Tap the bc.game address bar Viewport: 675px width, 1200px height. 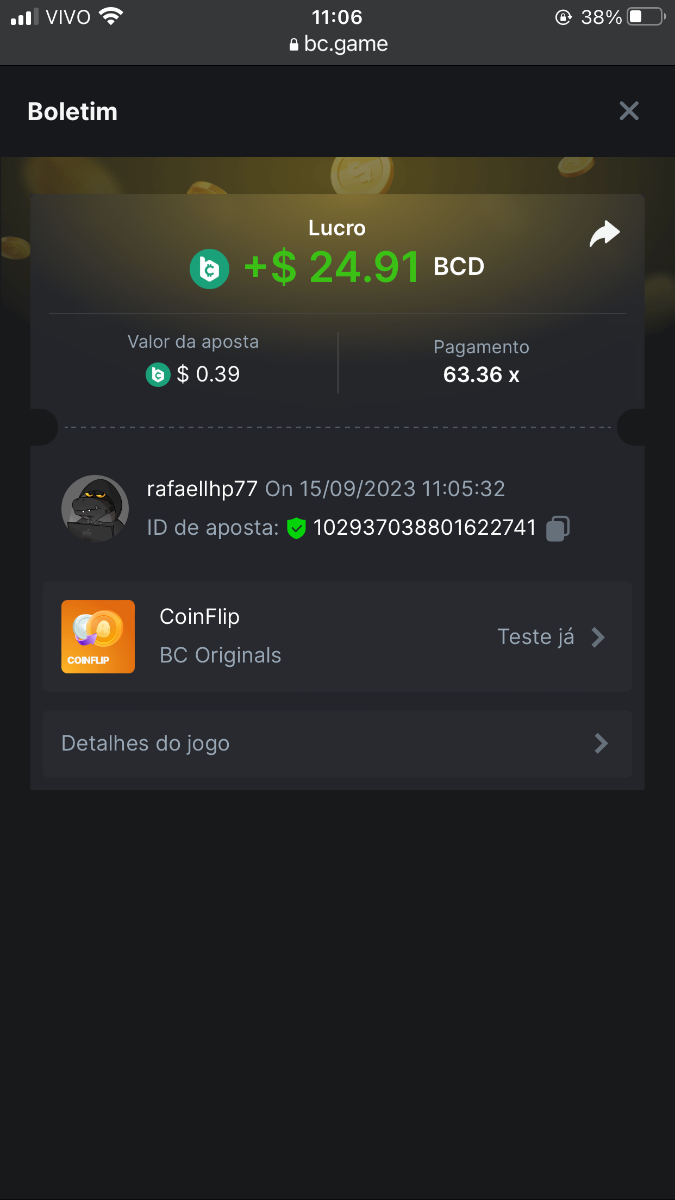[337, 44]
